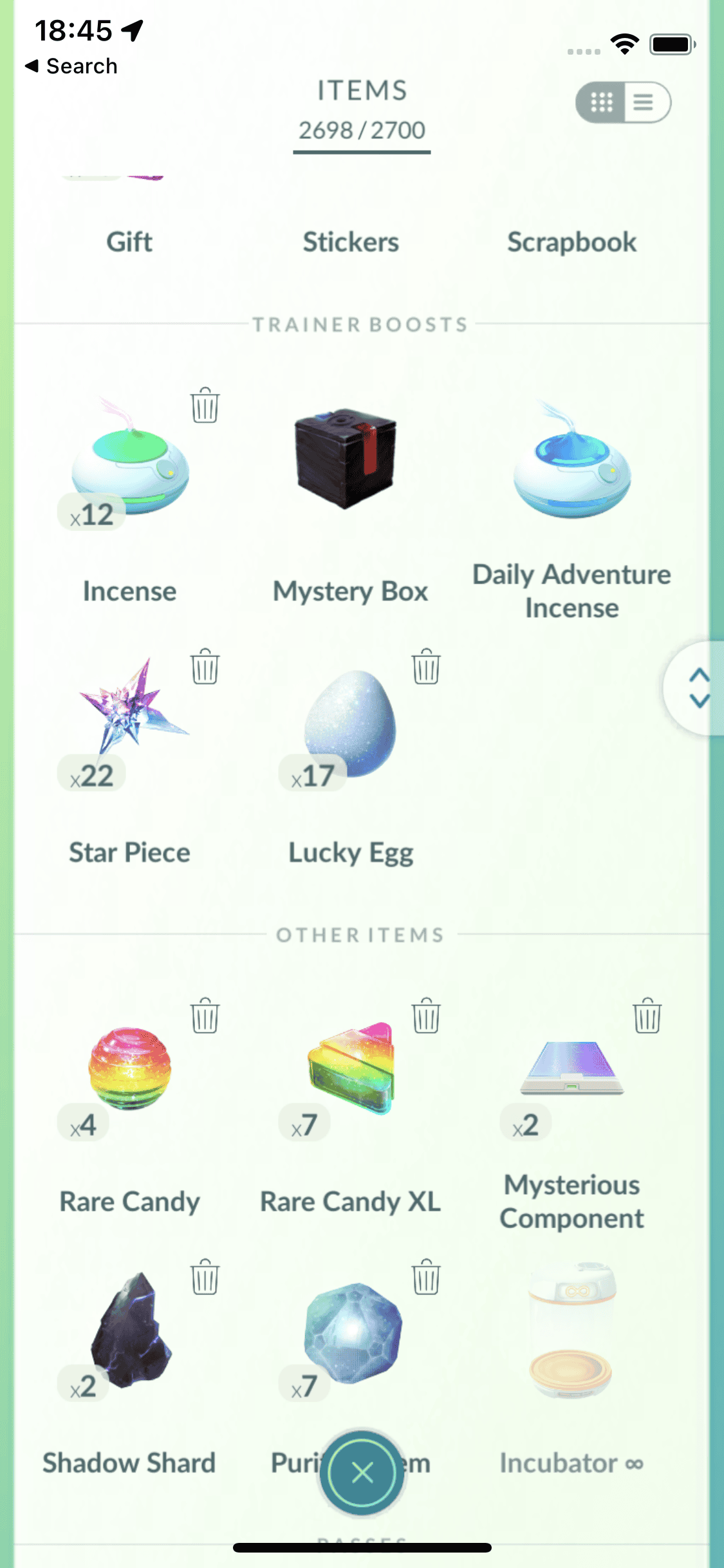The height and width of the screenshot is (1568, 724).
Task: Open Stickers
Action: 351,242
